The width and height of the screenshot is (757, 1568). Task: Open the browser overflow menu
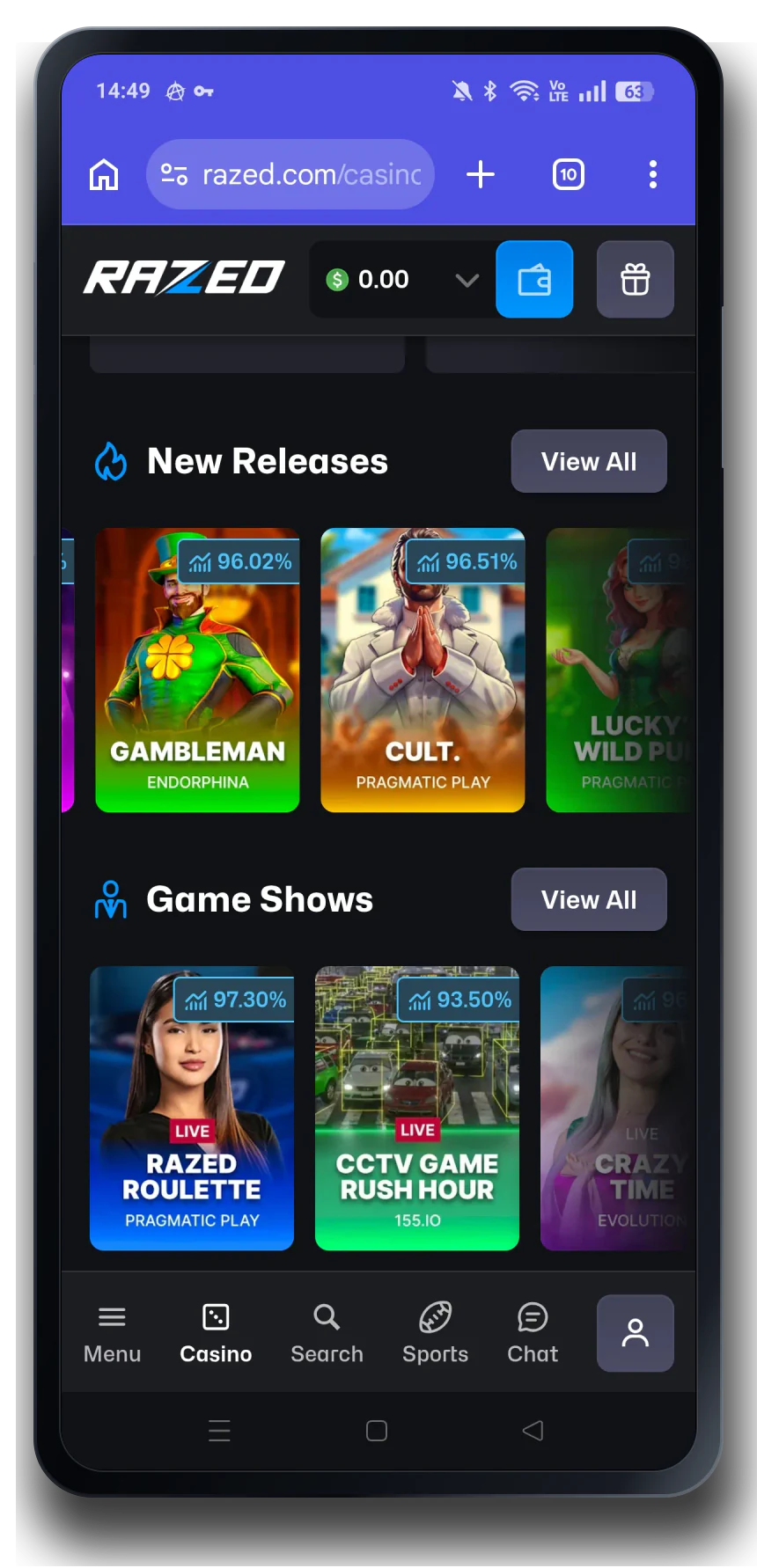(652, 174)
